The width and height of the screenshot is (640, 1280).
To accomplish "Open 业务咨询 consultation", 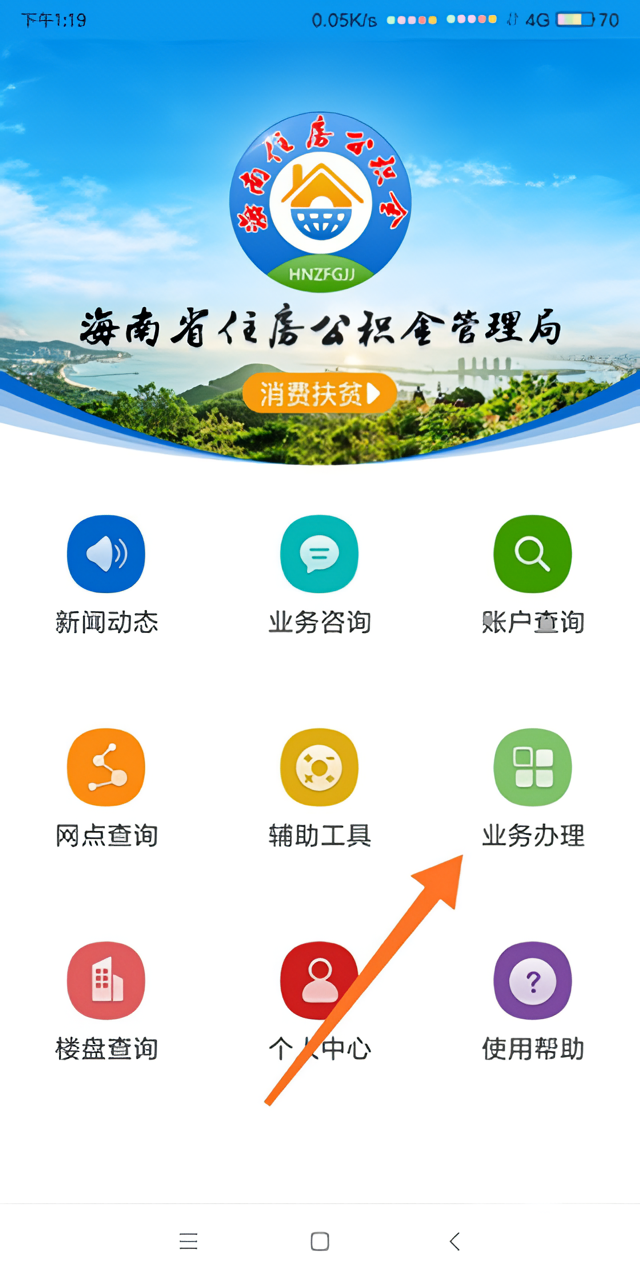I will 319,554.
